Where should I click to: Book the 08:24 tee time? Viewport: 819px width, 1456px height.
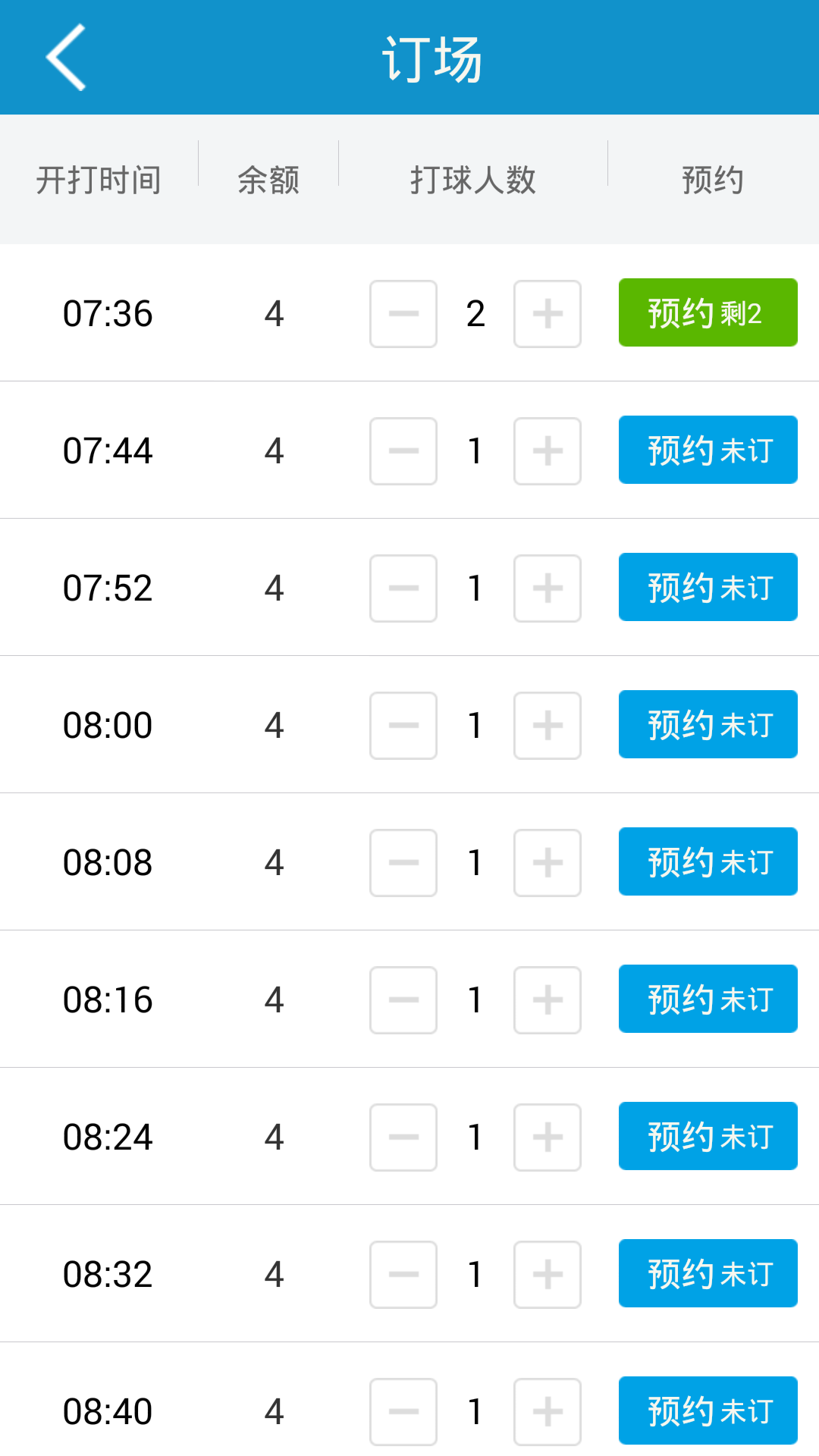708,1136
